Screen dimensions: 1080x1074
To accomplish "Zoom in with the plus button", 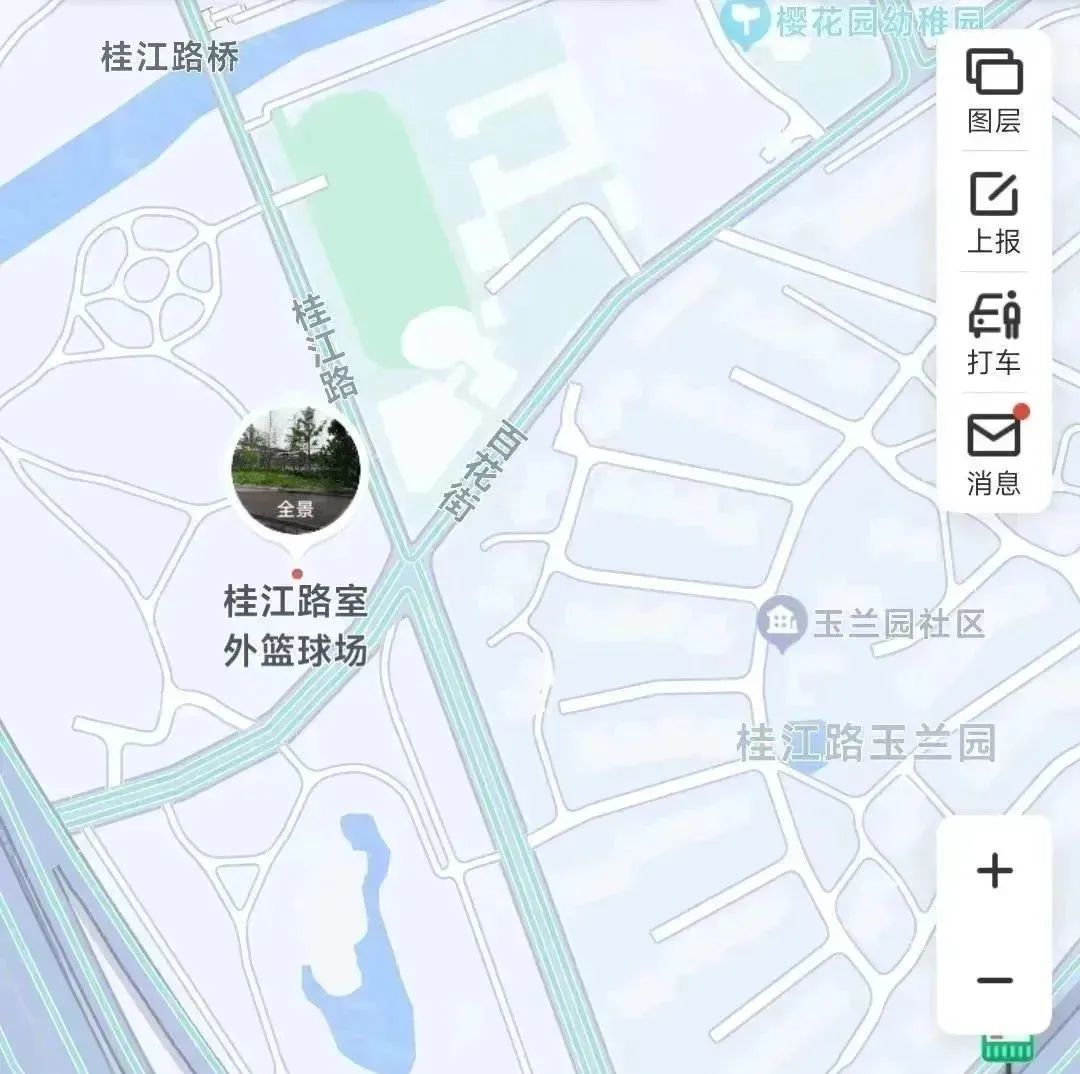I will click(994, 871).
